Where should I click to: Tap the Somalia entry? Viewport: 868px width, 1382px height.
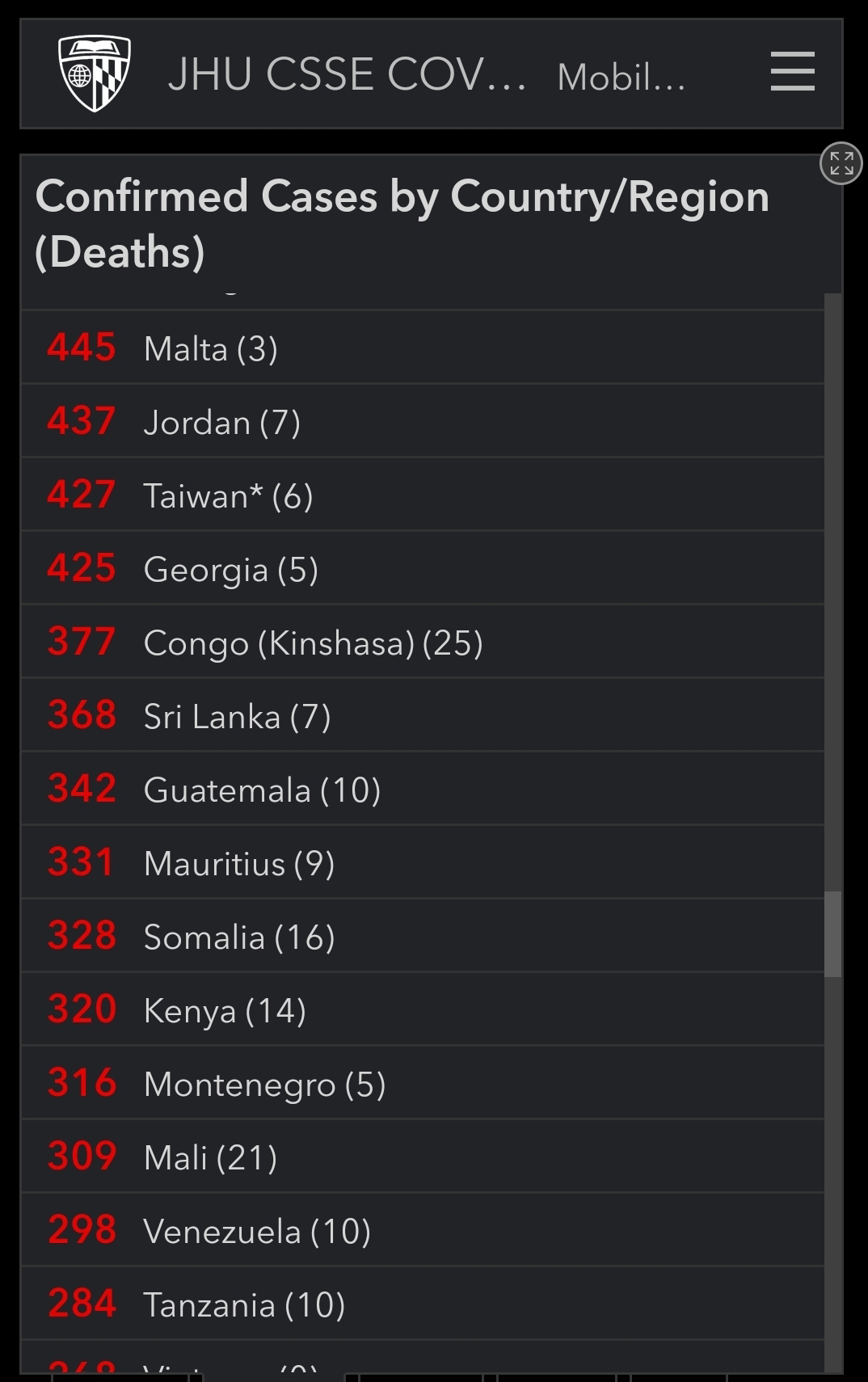(x=423, y=936)
